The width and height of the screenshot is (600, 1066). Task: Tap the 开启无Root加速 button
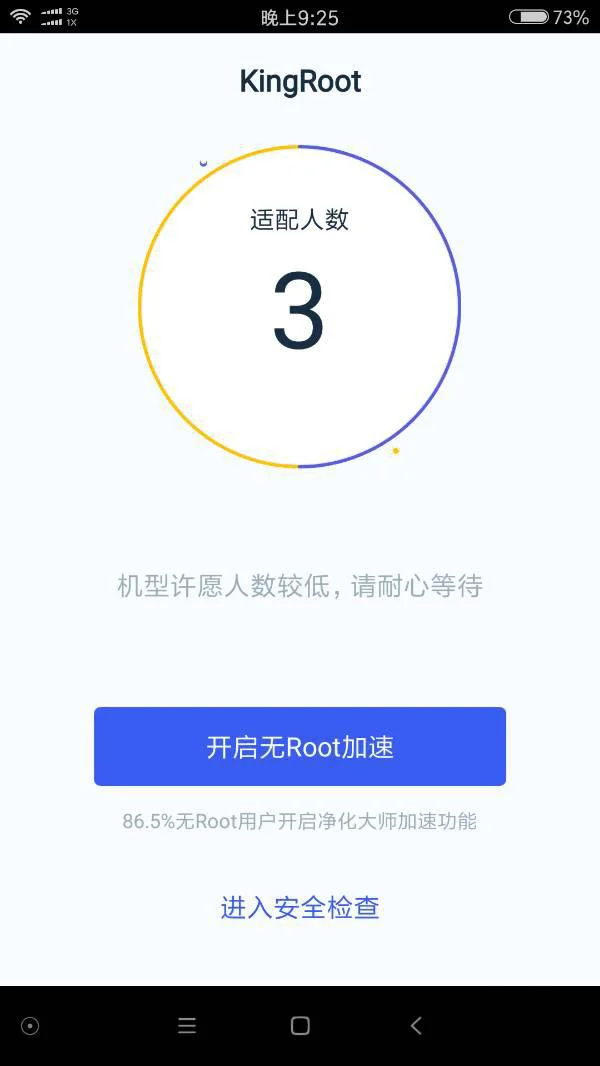pyautogui.click(x=300, y=746)
